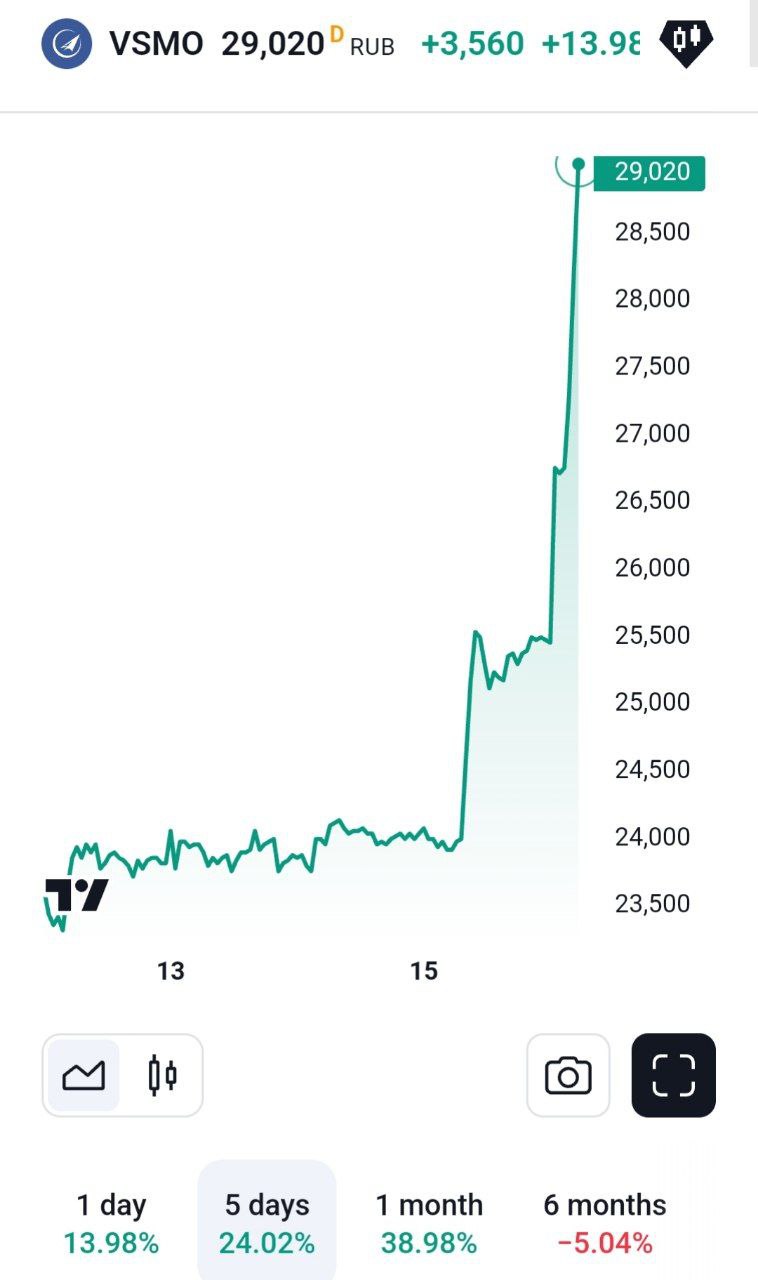This screenshot has height=1280, width=758.
Task: Select the 5 days time range
Action: point(267,1223)
